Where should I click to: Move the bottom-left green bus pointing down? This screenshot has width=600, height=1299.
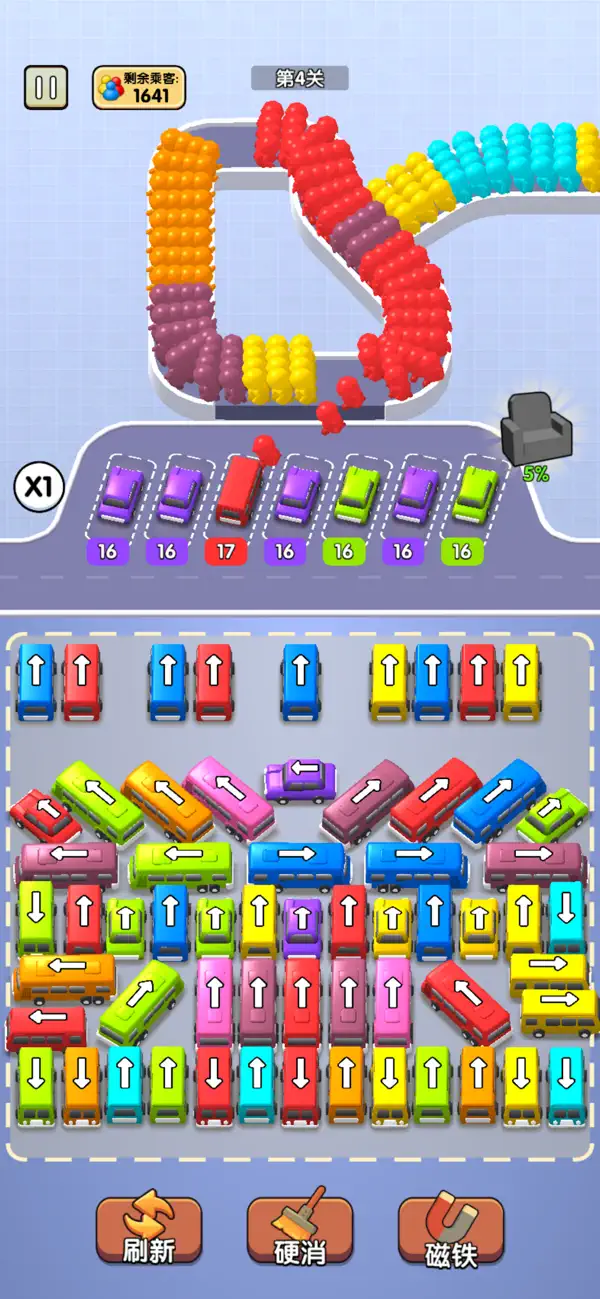(x=36, y=1086)
